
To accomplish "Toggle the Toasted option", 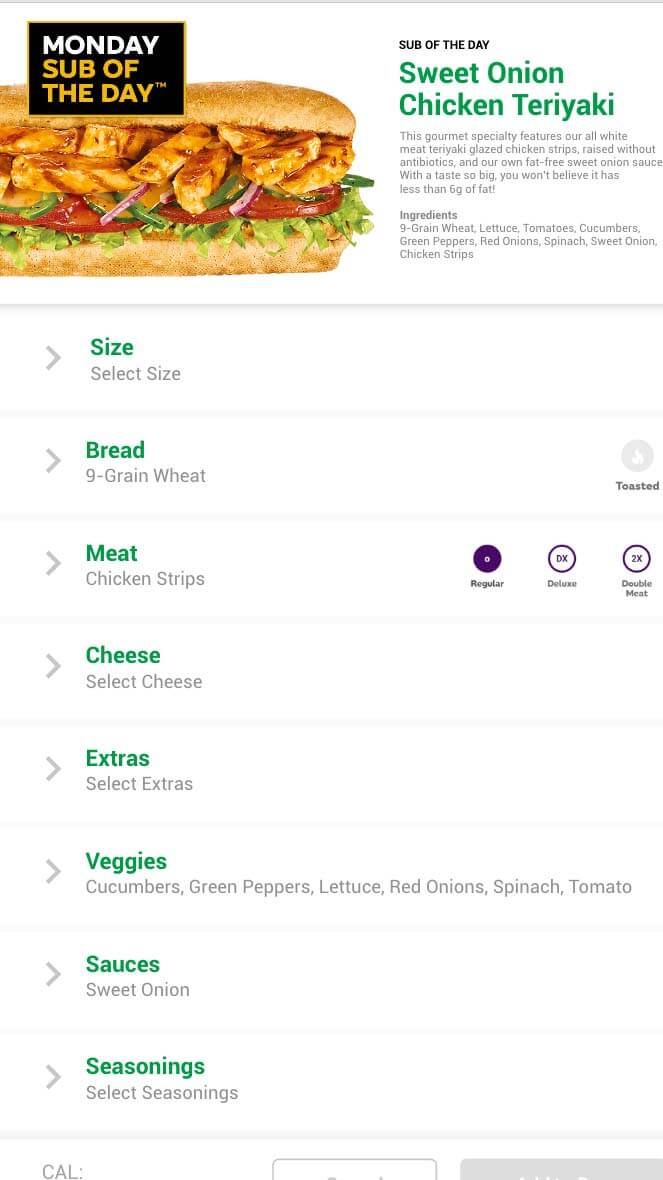I will [x=637, y=466].
